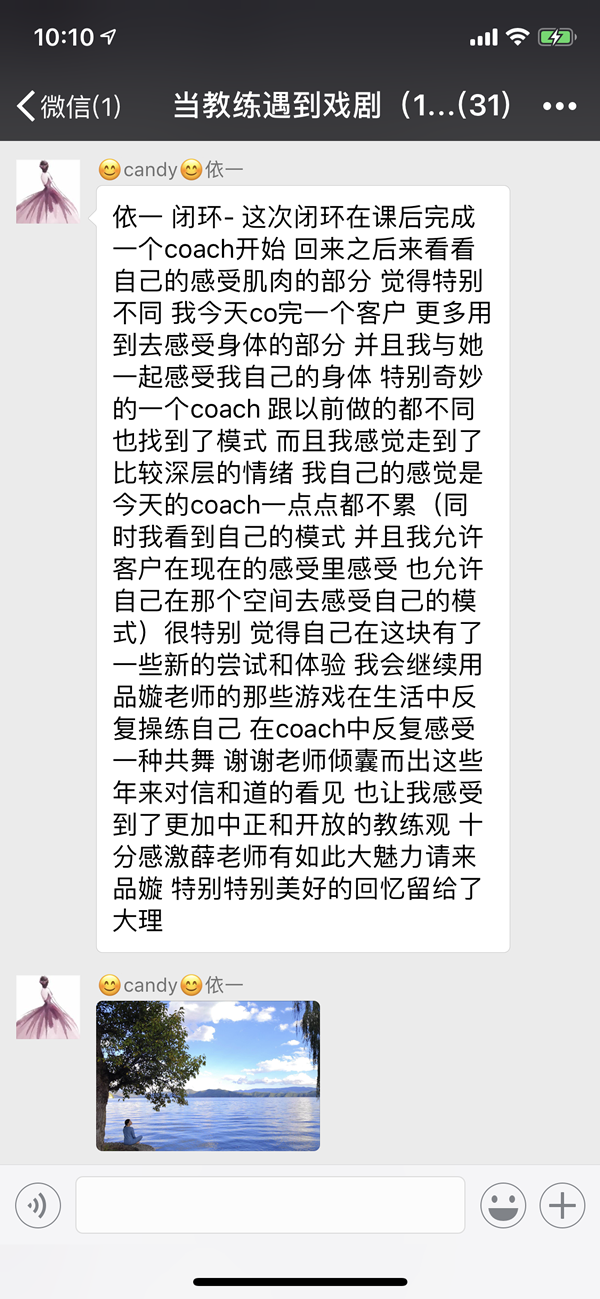The height and width of the screenshot is (1299, 600).
Task: Open the plus attachments menu
Action: tap(562, 1206)
